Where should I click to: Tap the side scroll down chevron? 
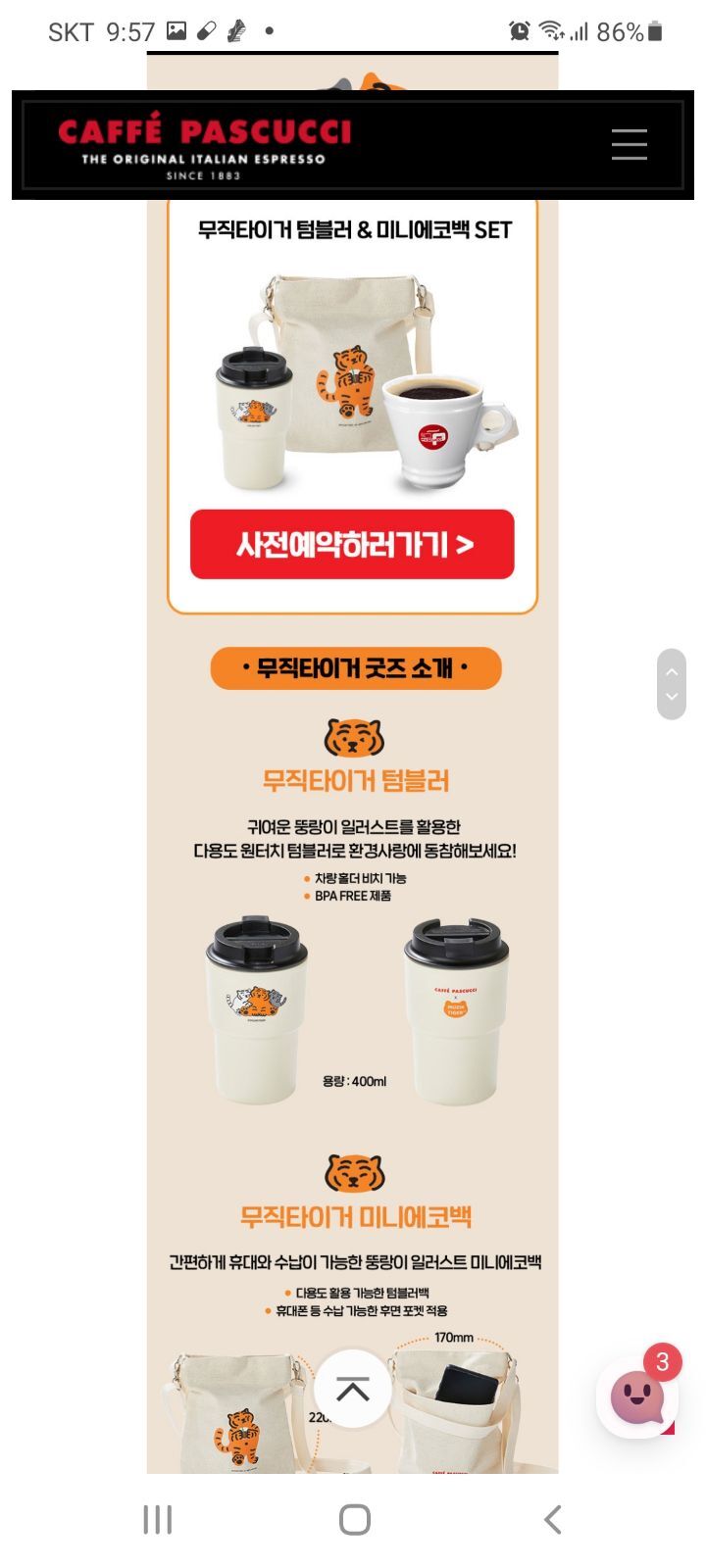672,697
